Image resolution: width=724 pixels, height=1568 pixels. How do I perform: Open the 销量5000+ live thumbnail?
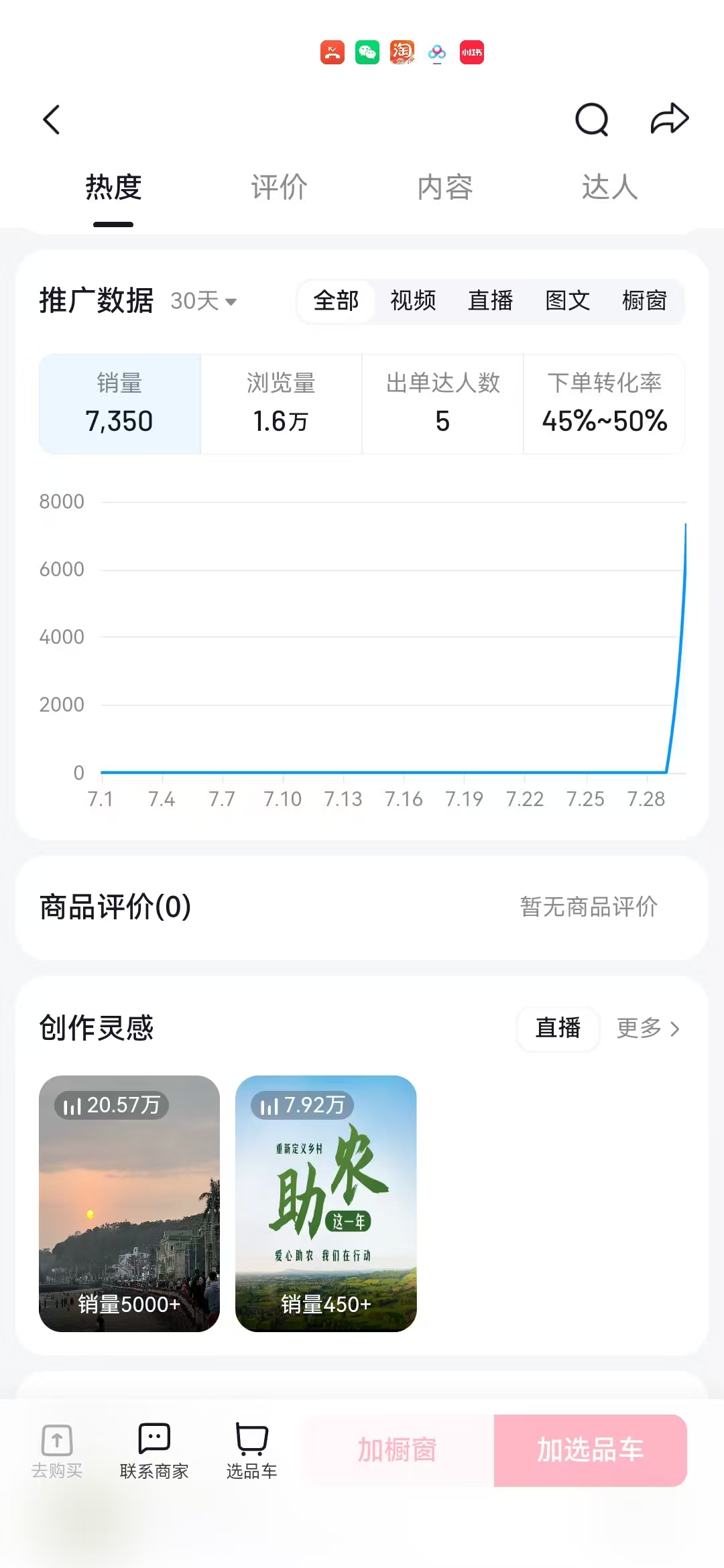129,1210
